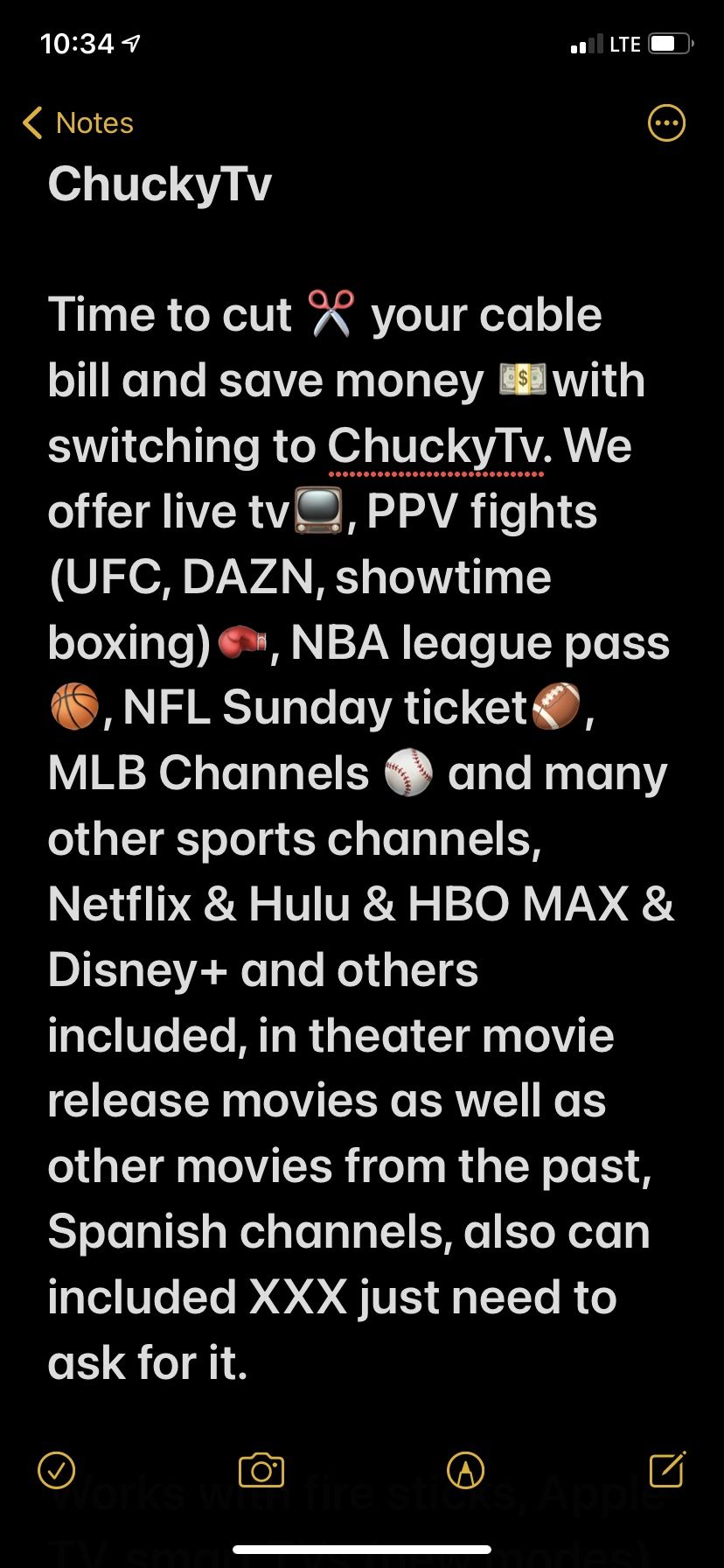Open the more options ellipsis menu
The image size is (724, 1568).
(x=666, y=123)
